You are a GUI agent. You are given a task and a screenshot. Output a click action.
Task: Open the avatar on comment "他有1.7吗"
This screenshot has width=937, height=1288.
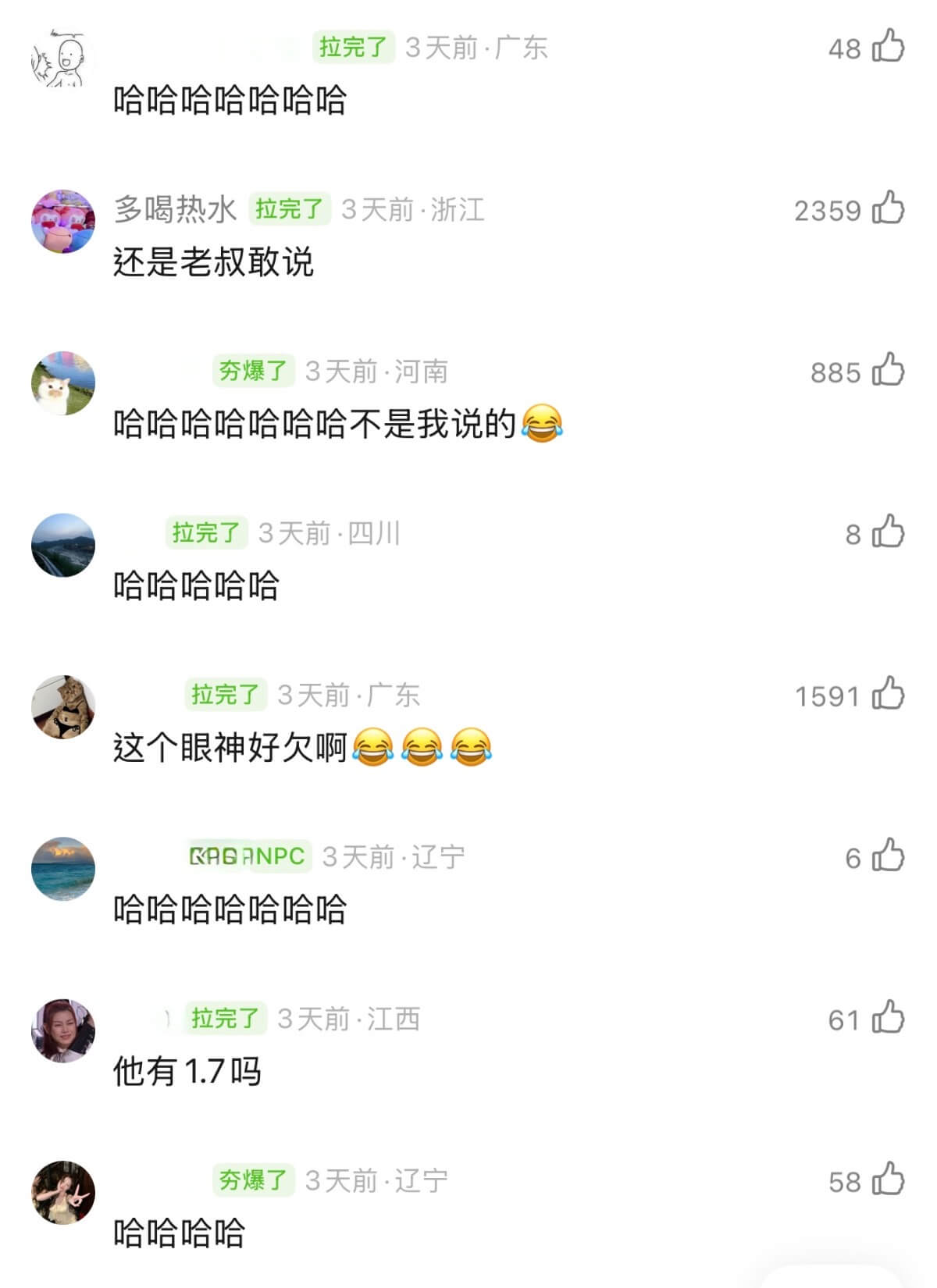[62, 1030]
